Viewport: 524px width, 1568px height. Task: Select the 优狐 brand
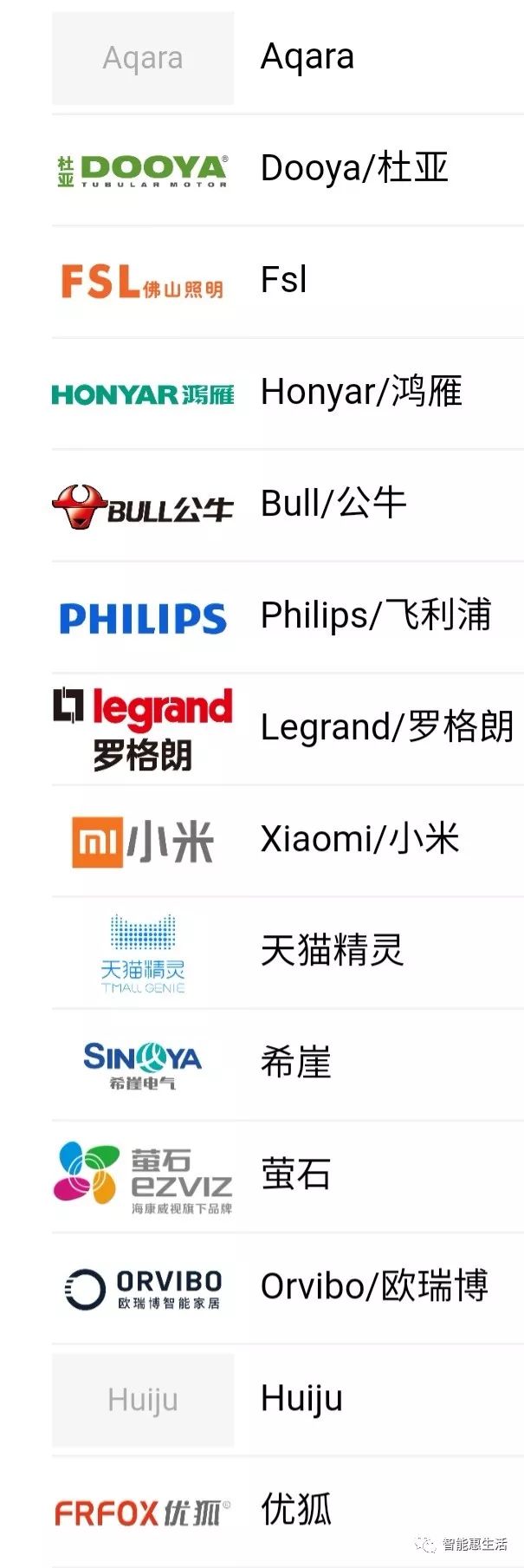(295, 1510)
